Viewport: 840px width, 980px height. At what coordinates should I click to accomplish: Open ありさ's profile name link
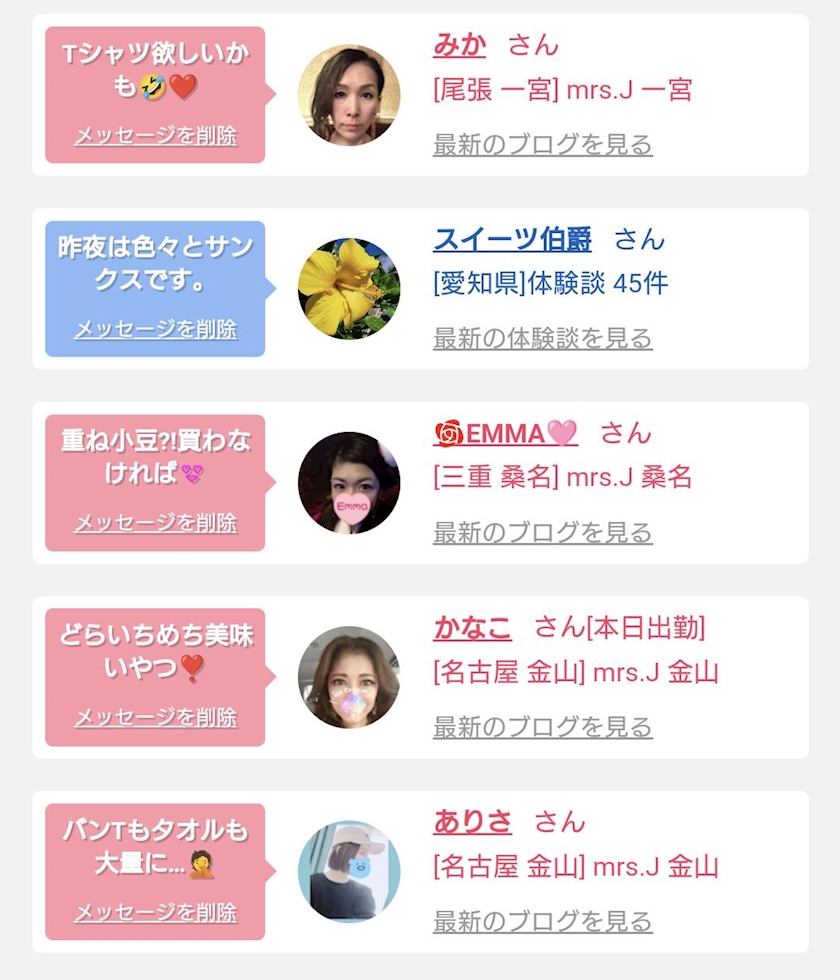[x=472, y=822]
